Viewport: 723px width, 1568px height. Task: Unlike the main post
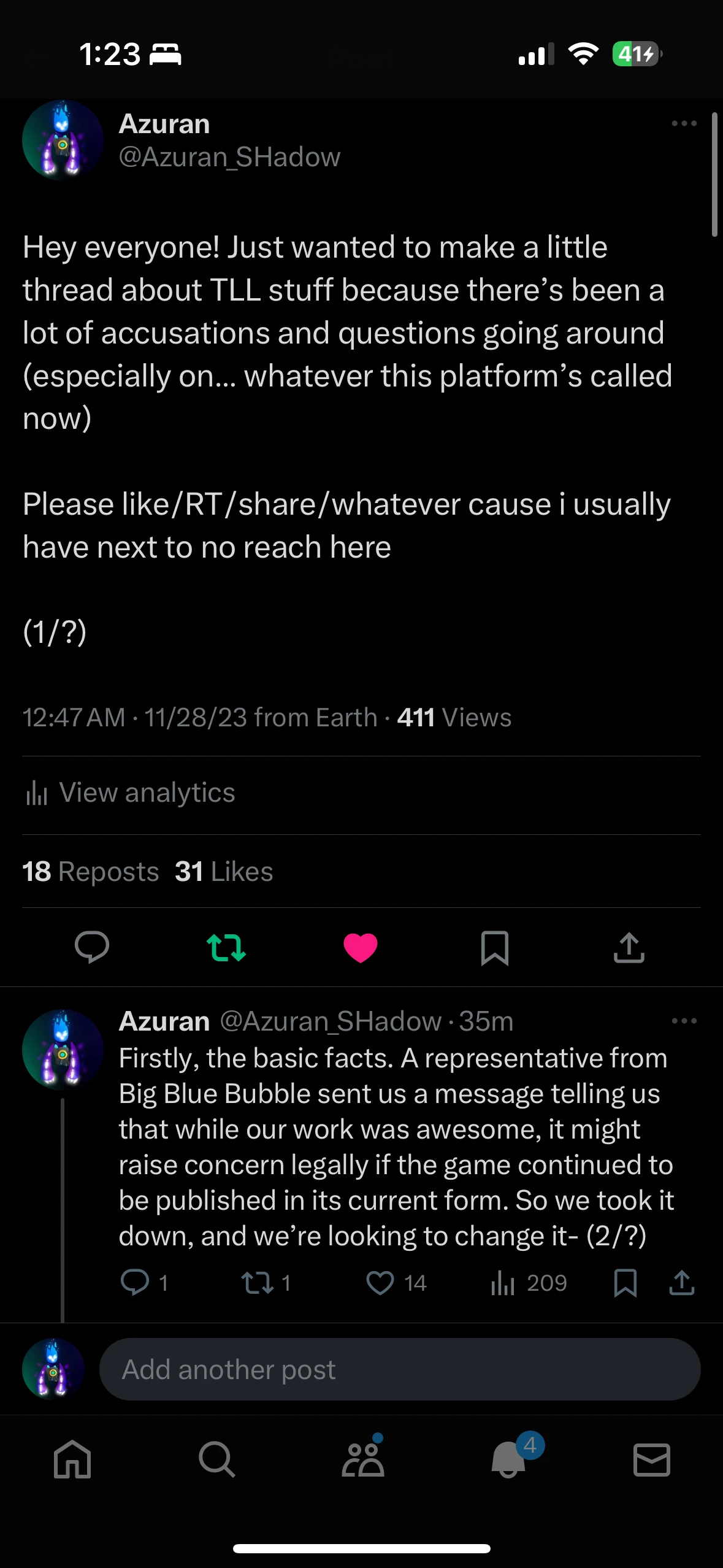pos(361,947)
